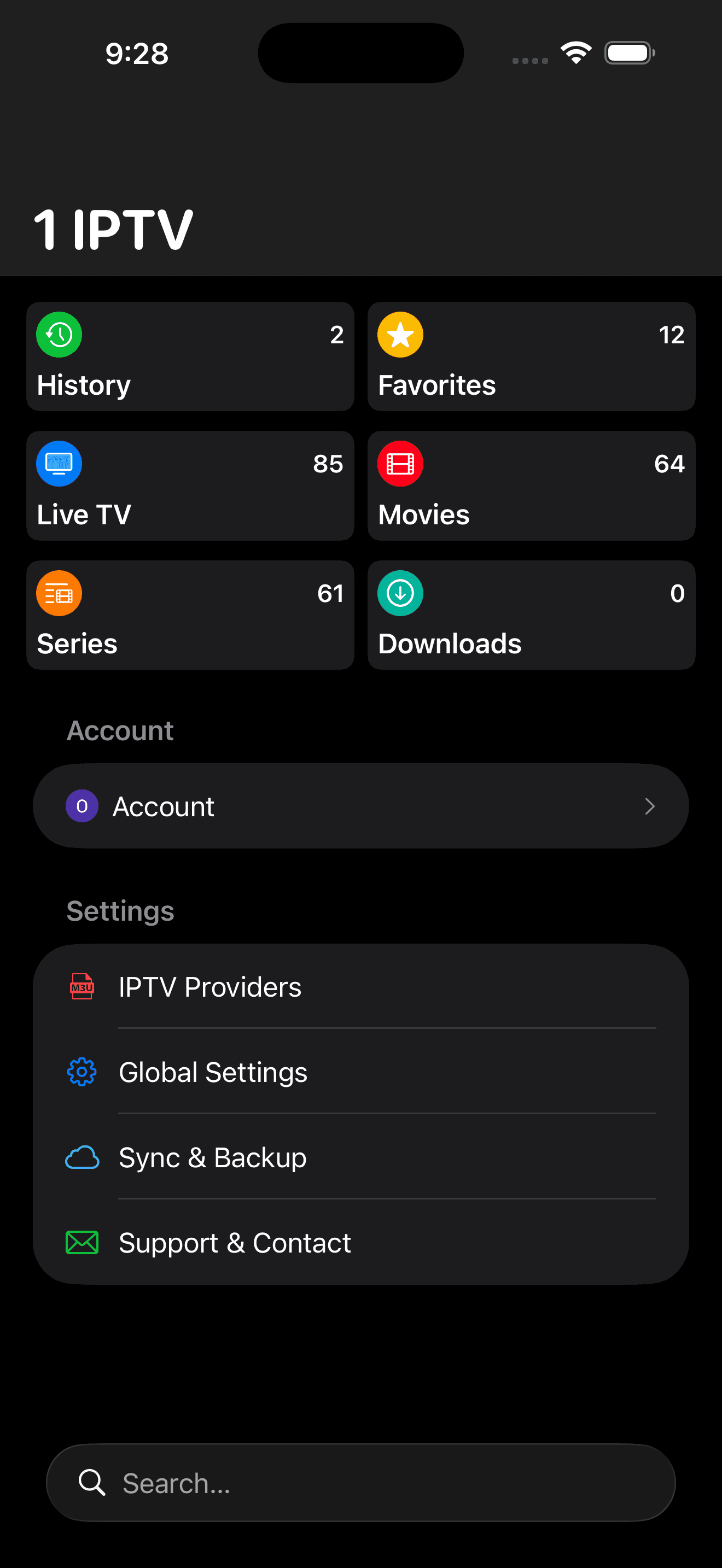Image resolution: width=722 pixels, height=1568 pixels.
Task: Select the Live TV tile
Action: 190,485
